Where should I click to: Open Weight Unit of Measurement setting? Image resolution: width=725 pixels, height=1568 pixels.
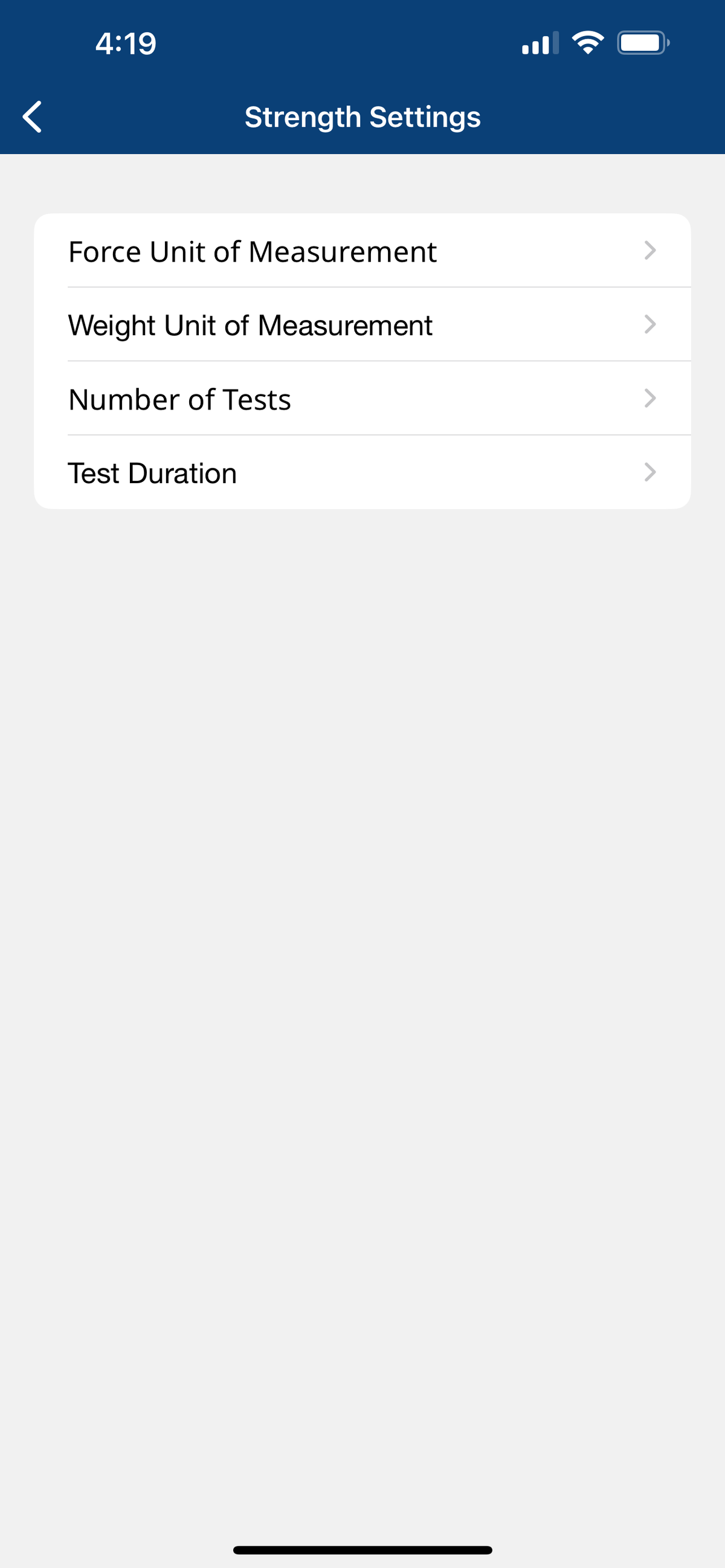[361, 324]
